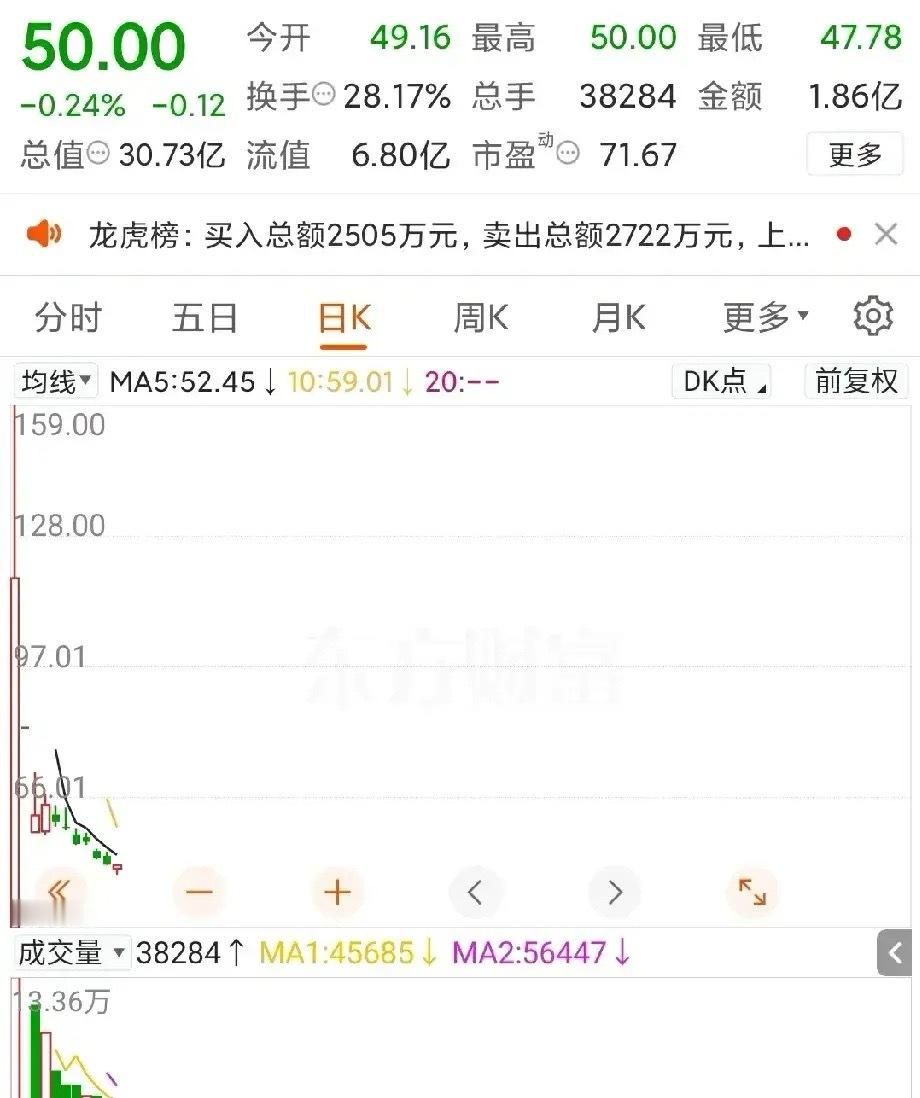Open the 均线 indicator dropdown
This screenshot has height=1098, width=920.
tap(55, 381)
